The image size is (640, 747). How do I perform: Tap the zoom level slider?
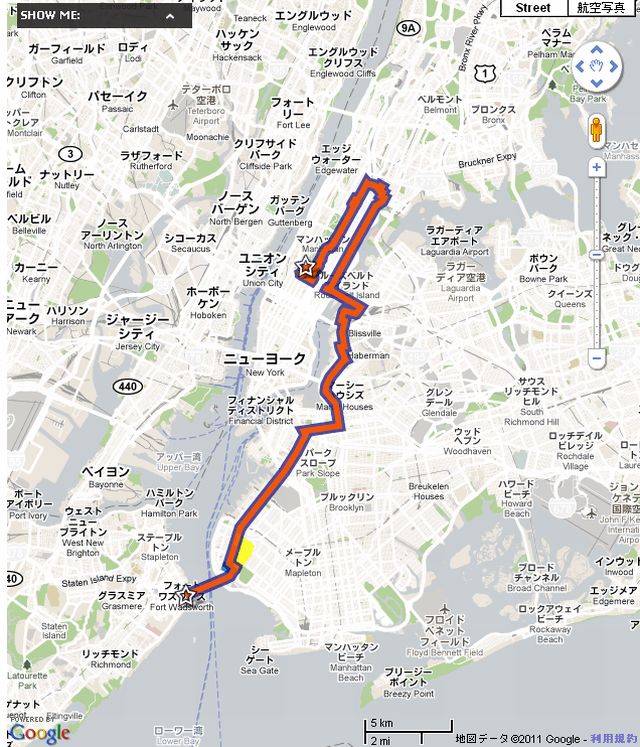tap(597, 254)
